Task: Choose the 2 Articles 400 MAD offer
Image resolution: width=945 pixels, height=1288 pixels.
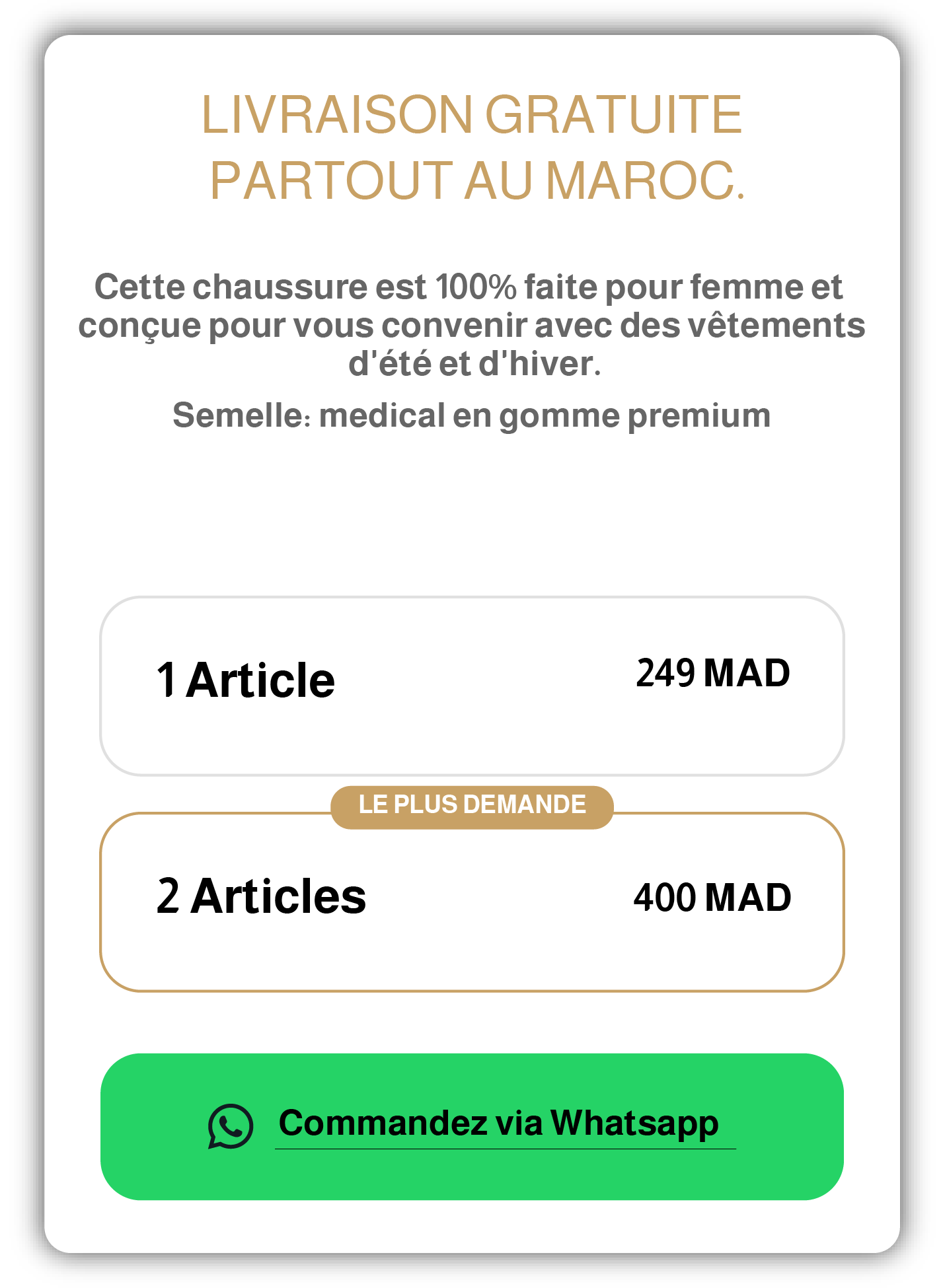Action: click(x=472, y=902)
